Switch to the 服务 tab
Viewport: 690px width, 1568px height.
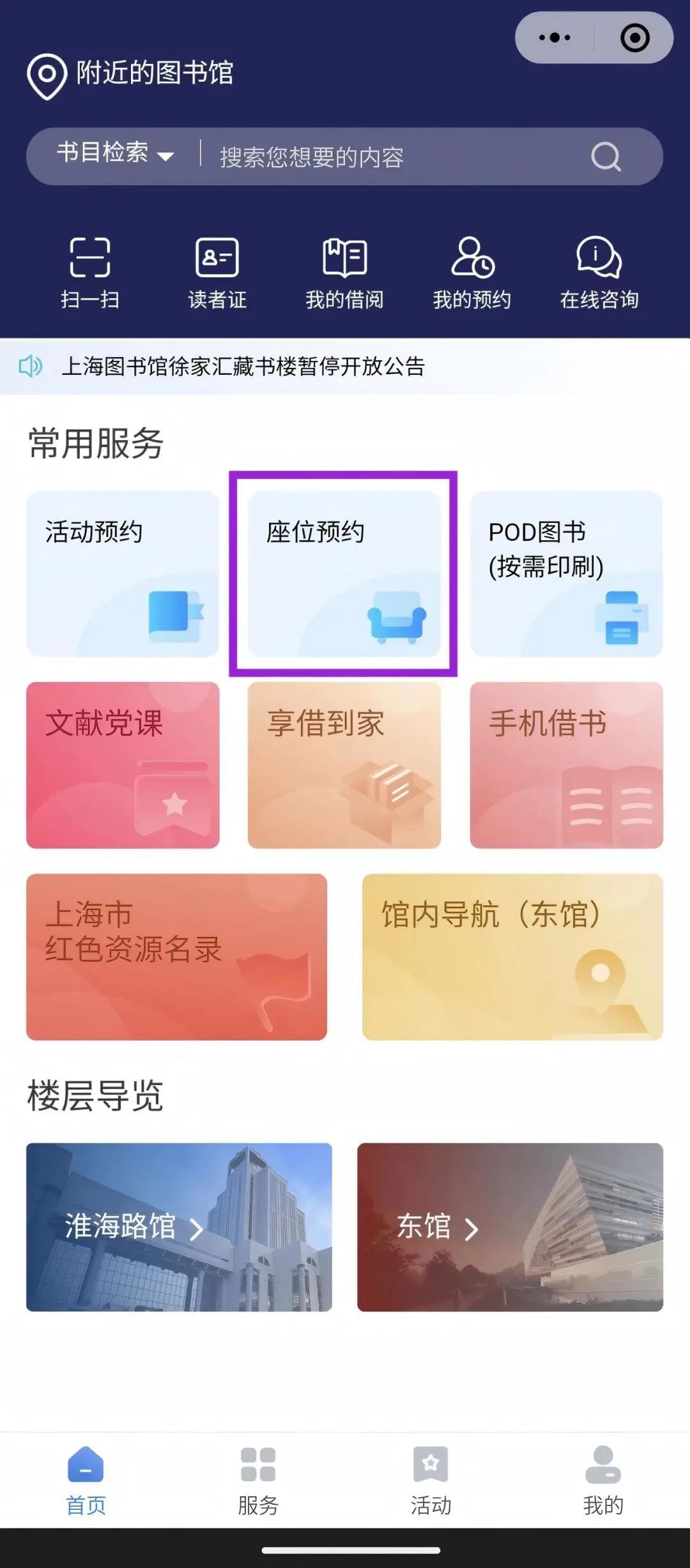pos(258,1482)
